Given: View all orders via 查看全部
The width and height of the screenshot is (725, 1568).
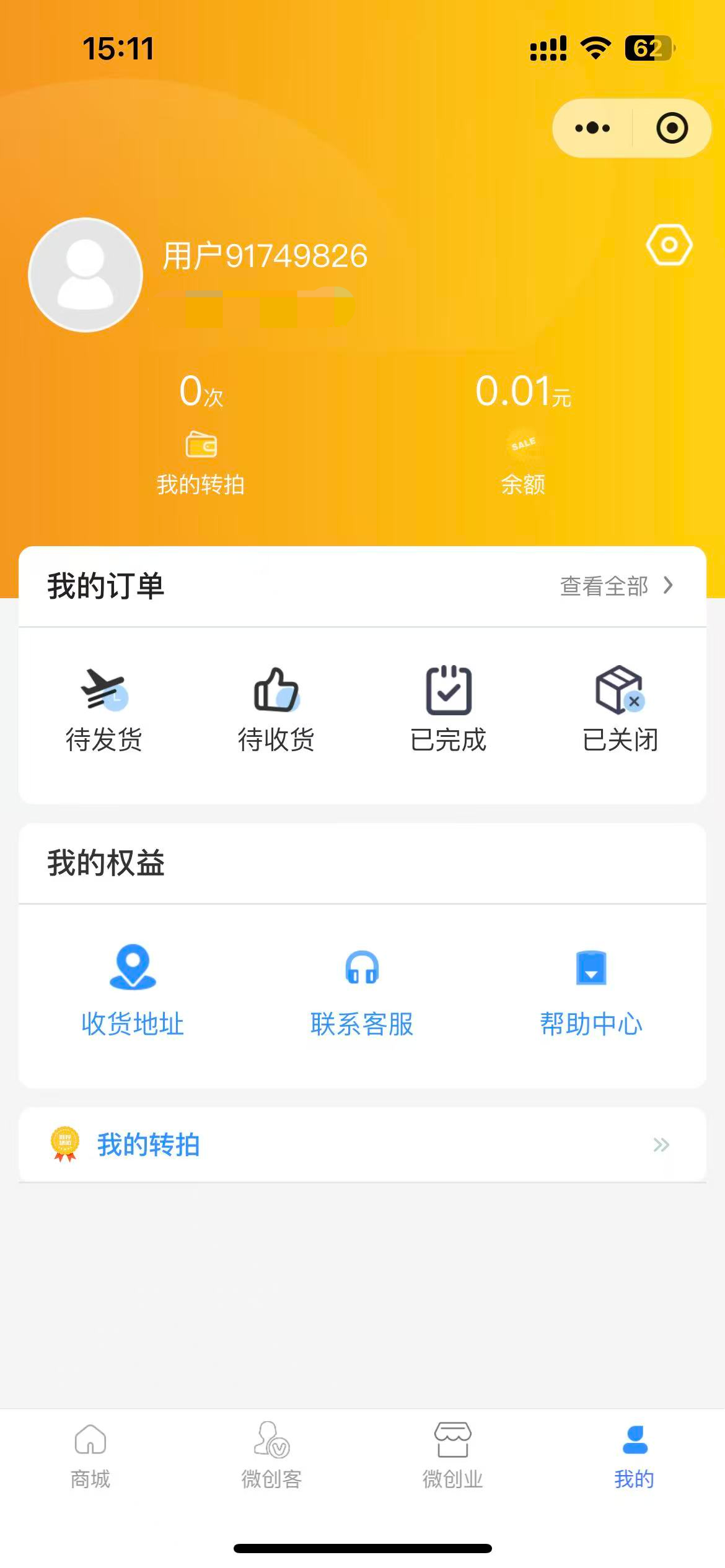Looking at the screenshot, I should (615, 586).
